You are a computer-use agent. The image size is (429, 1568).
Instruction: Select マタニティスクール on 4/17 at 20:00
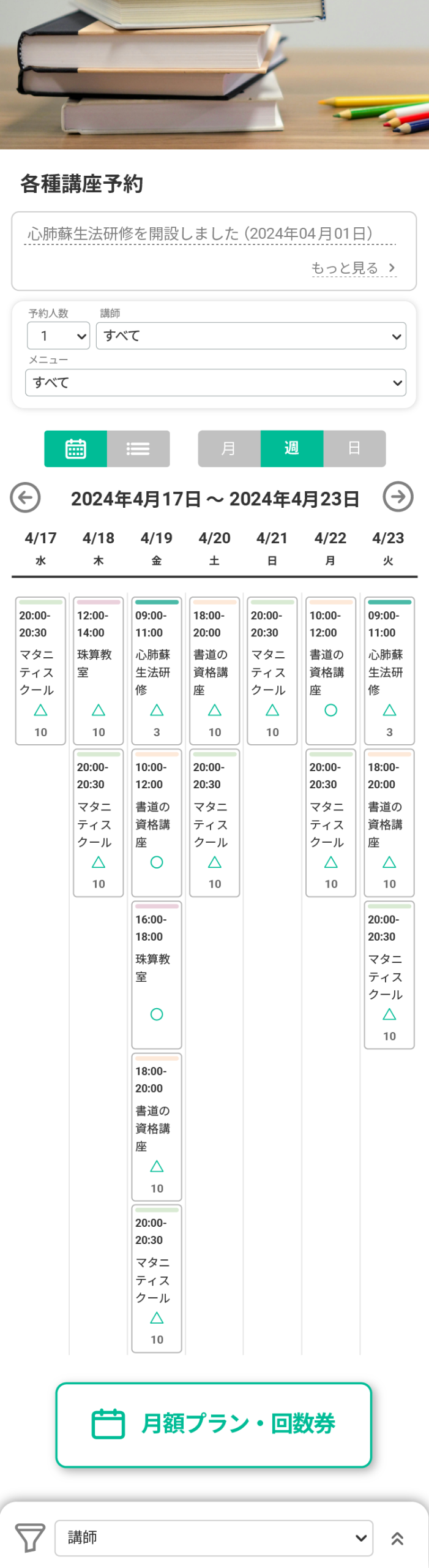[40, 671]
